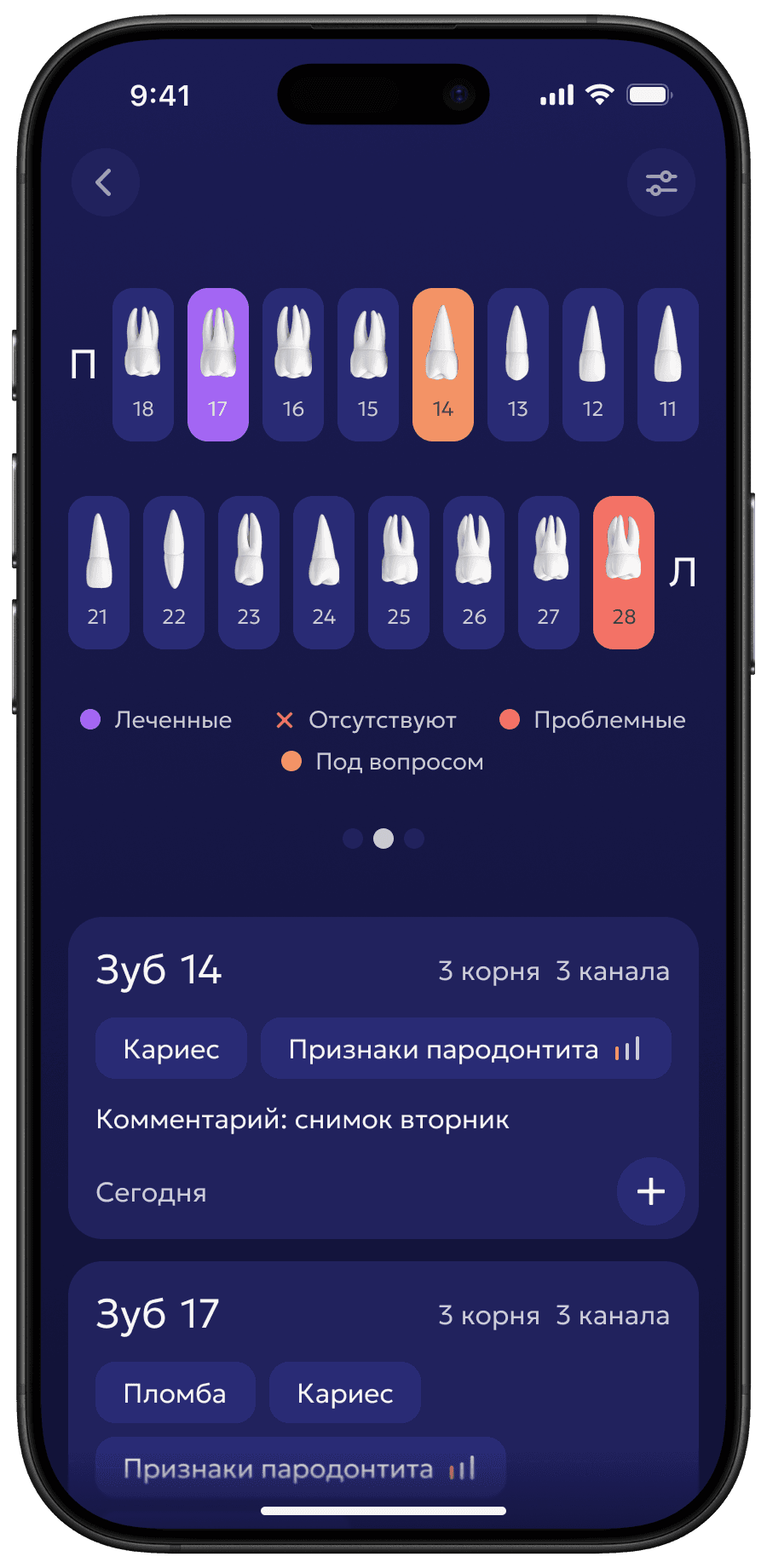767x1568 pixels.
Task: Open Признаки пародонтита chip on Зуб 17
Action: [300, 1468]
